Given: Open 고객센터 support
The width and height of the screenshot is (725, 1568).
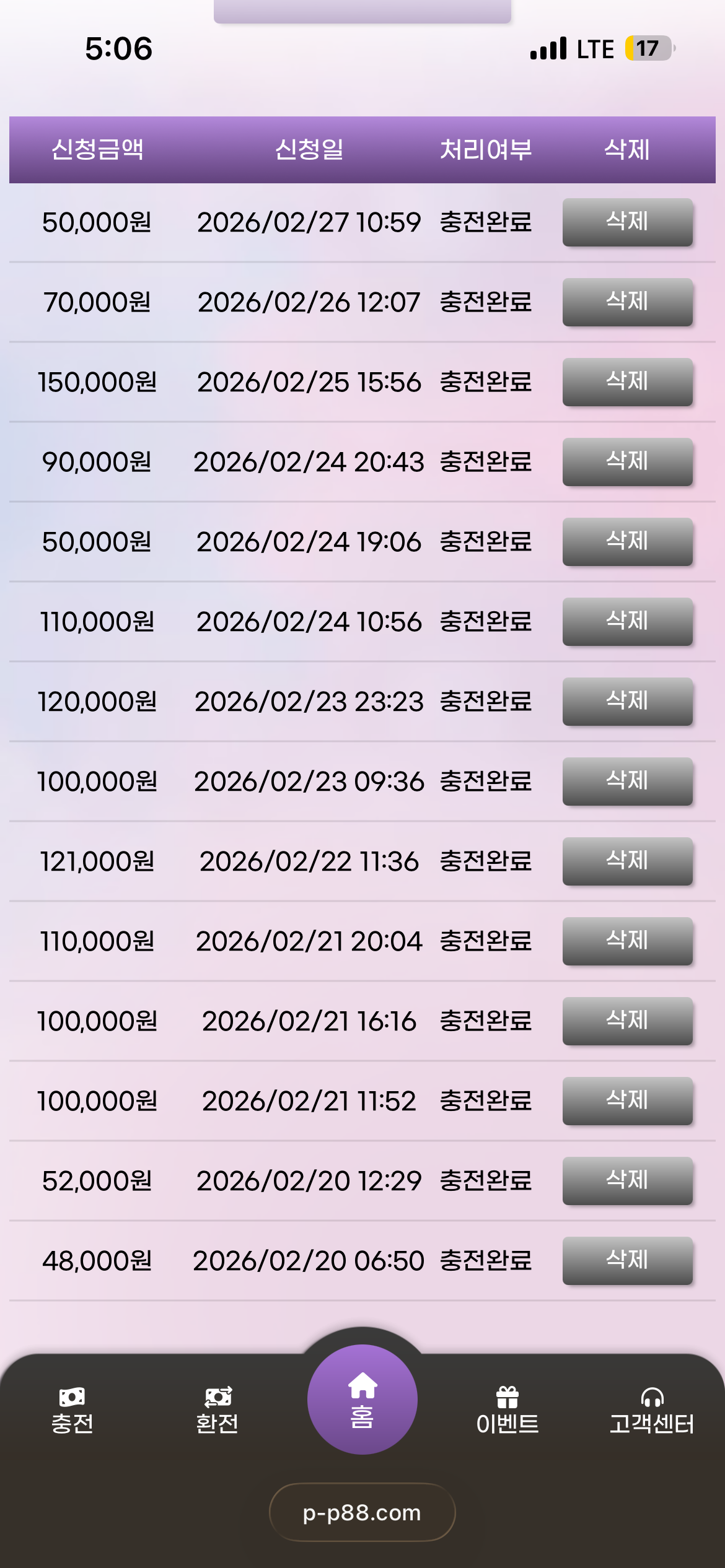Looking at the screenshot, I should click(652, 1411).
